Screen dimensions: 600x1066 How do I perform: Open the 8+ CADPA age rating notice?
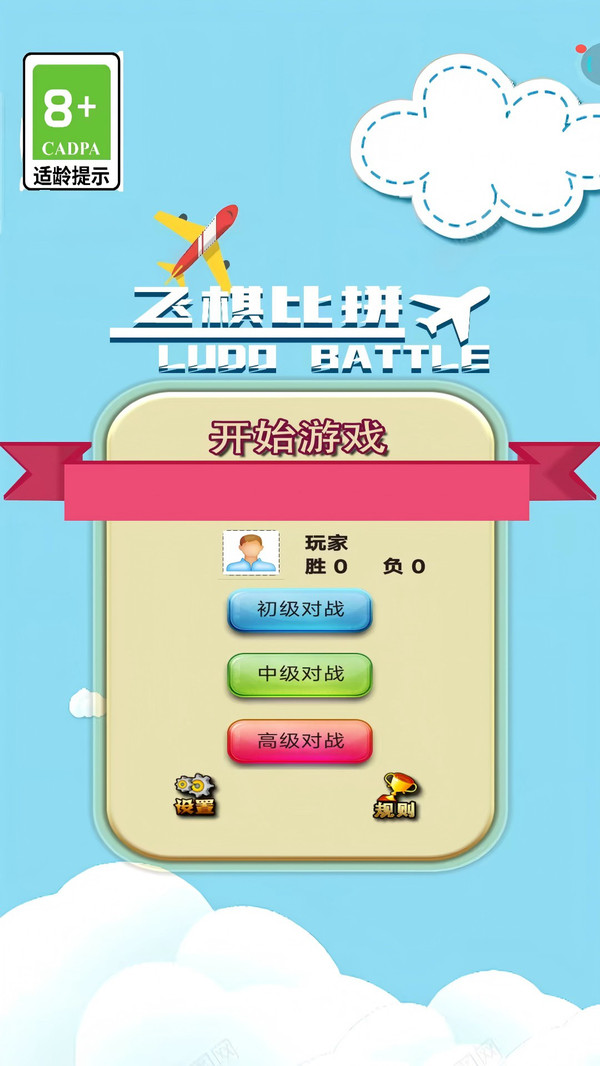72,122
